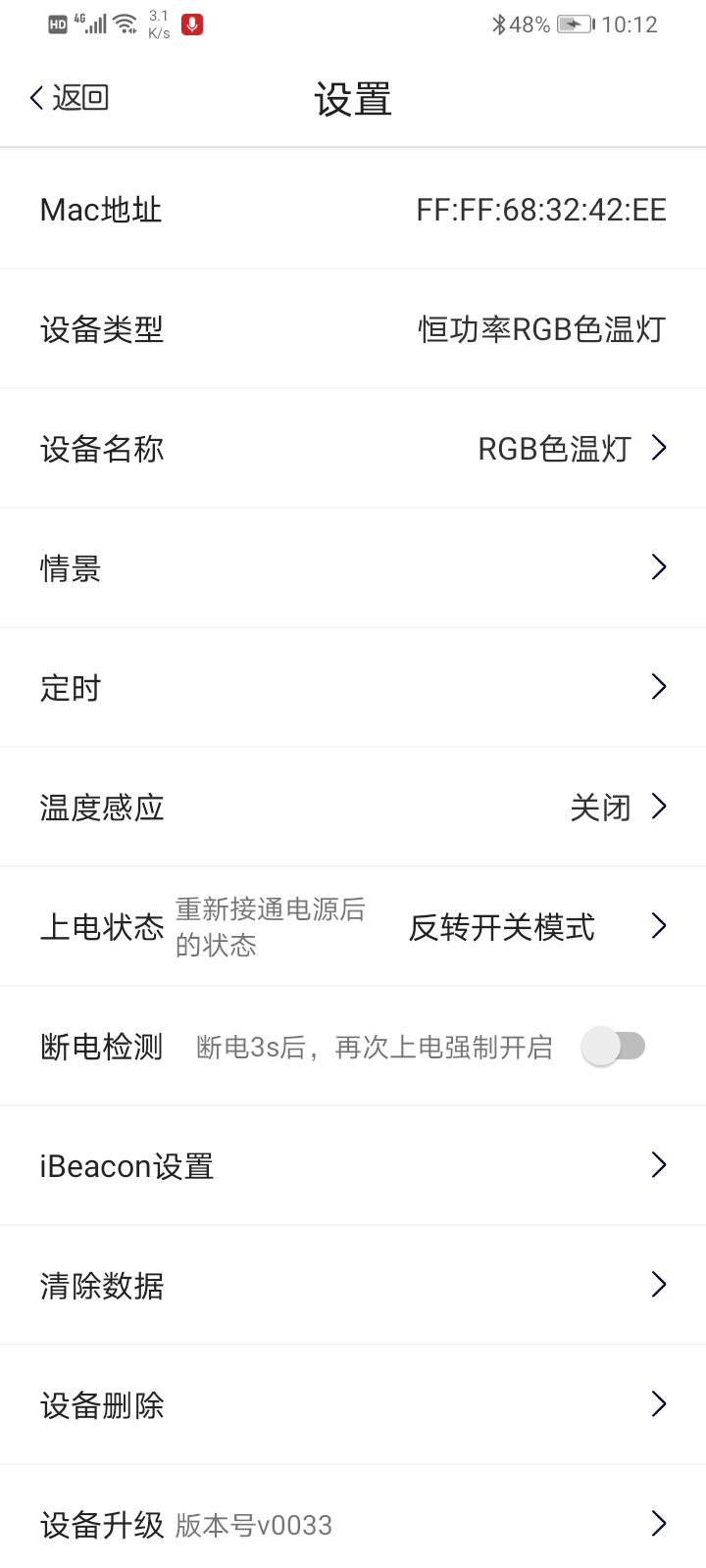Open 设备升级 firmware update
Viewport: 706px width, 1568px height.
click(x=353, y=1525)
